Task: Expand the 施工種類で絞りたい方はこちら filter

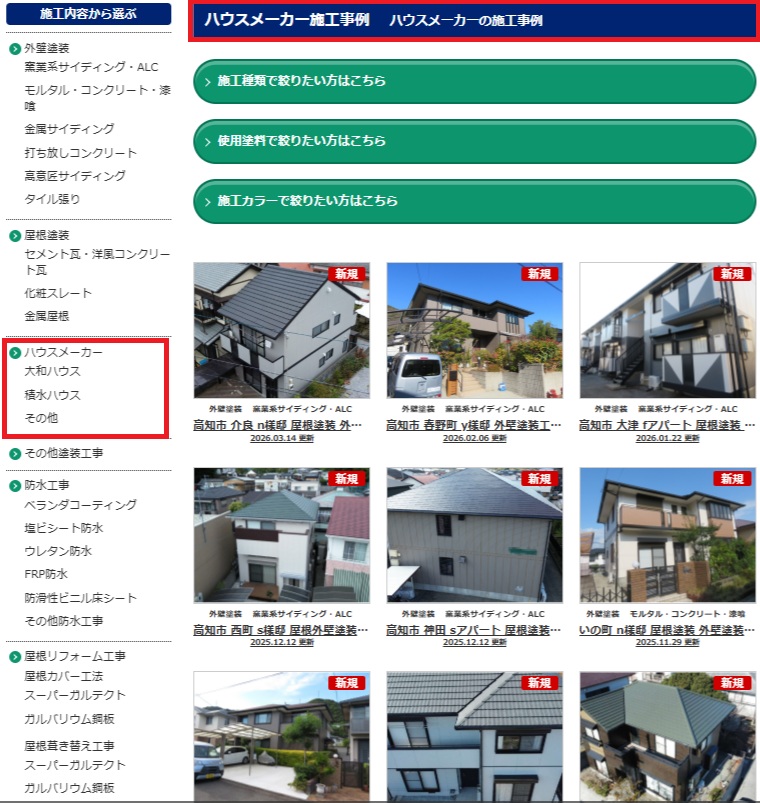Action: [474, 81]
